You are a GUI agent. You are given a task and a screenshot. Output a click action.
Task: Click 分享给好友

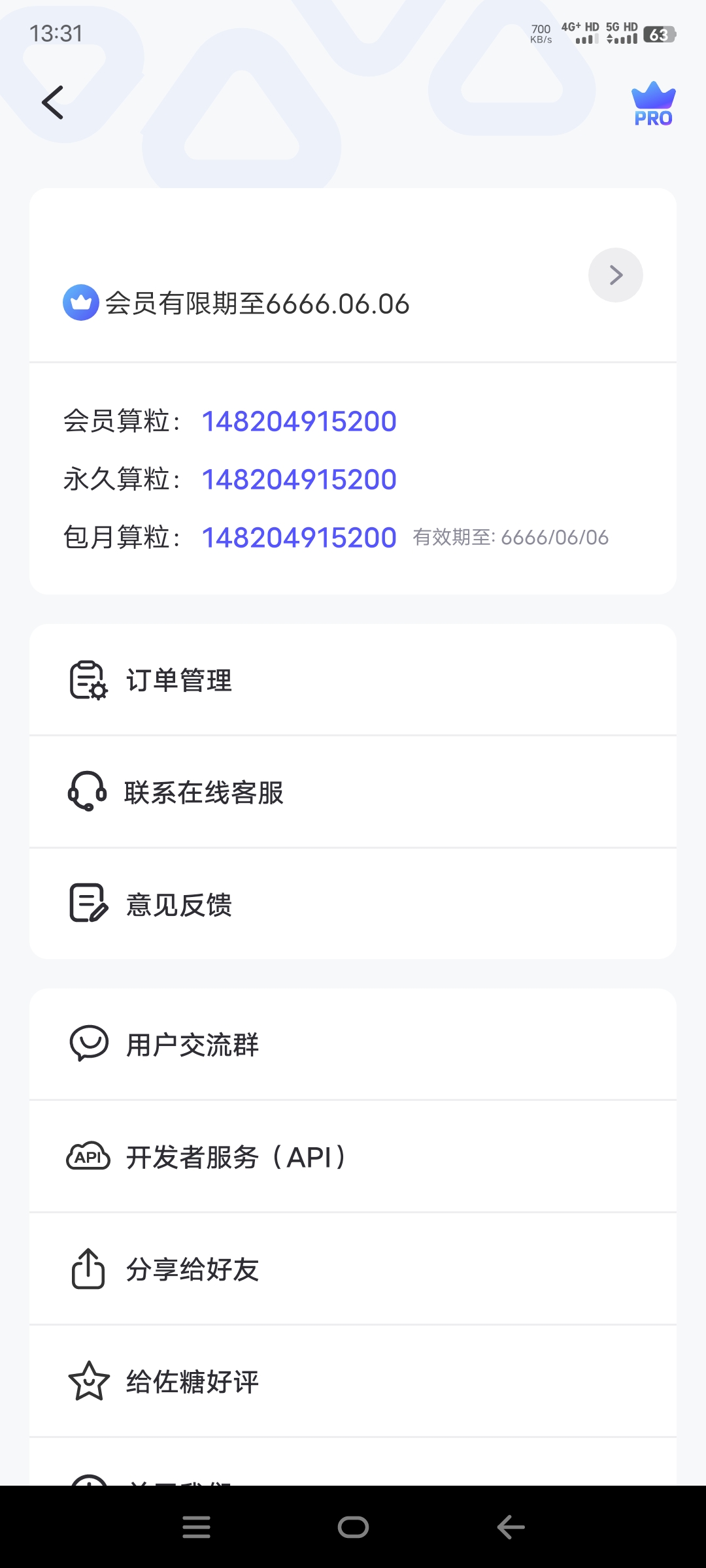(193, 1268)
